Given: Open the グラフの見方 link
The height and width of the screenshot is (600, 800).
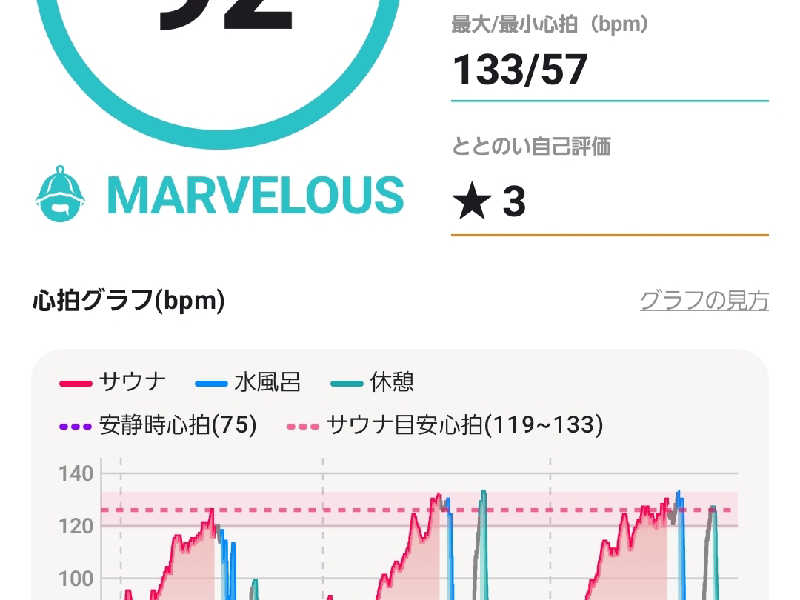Looking at the screenshot, I should tap(704, 300).
